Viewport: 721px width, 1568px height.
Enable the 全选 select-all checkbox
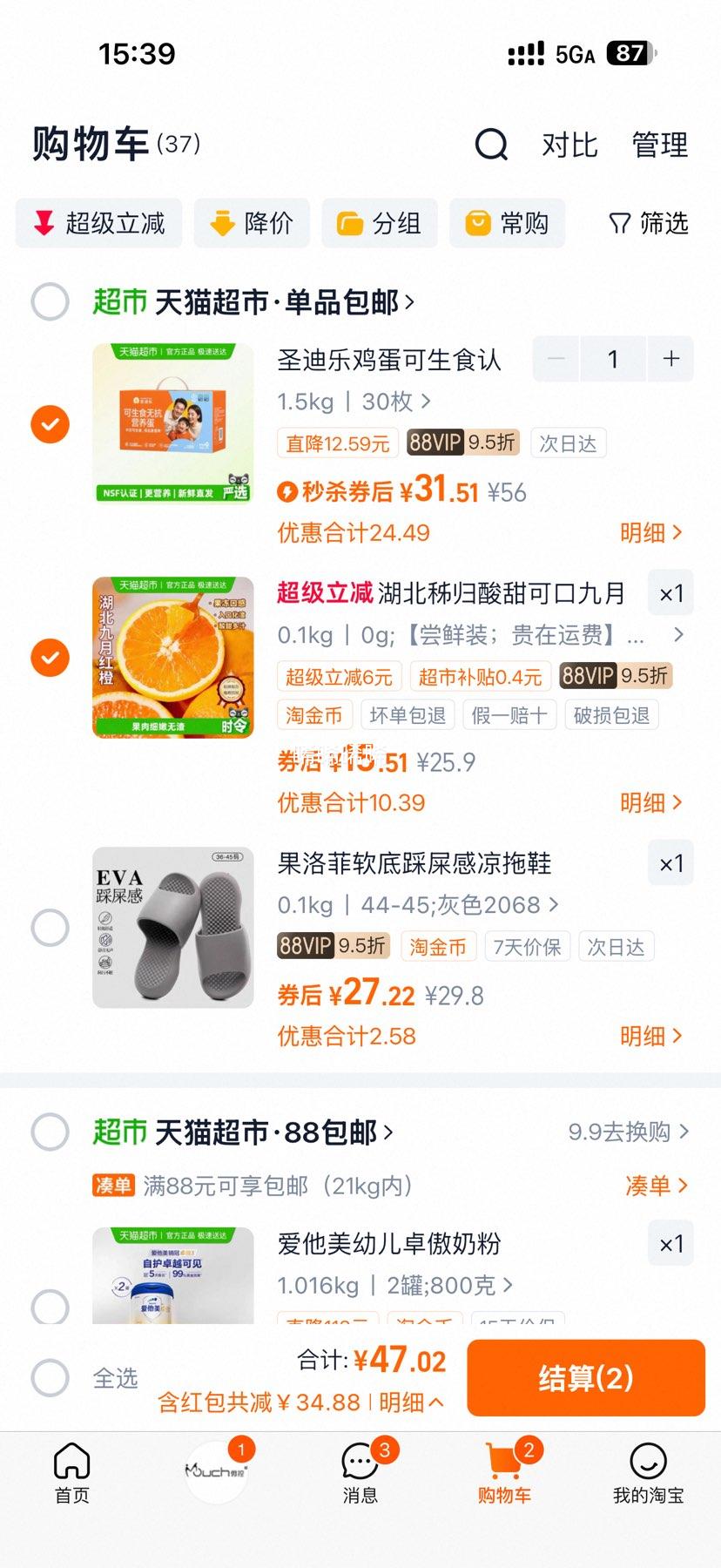click(x=50, y=1377)
